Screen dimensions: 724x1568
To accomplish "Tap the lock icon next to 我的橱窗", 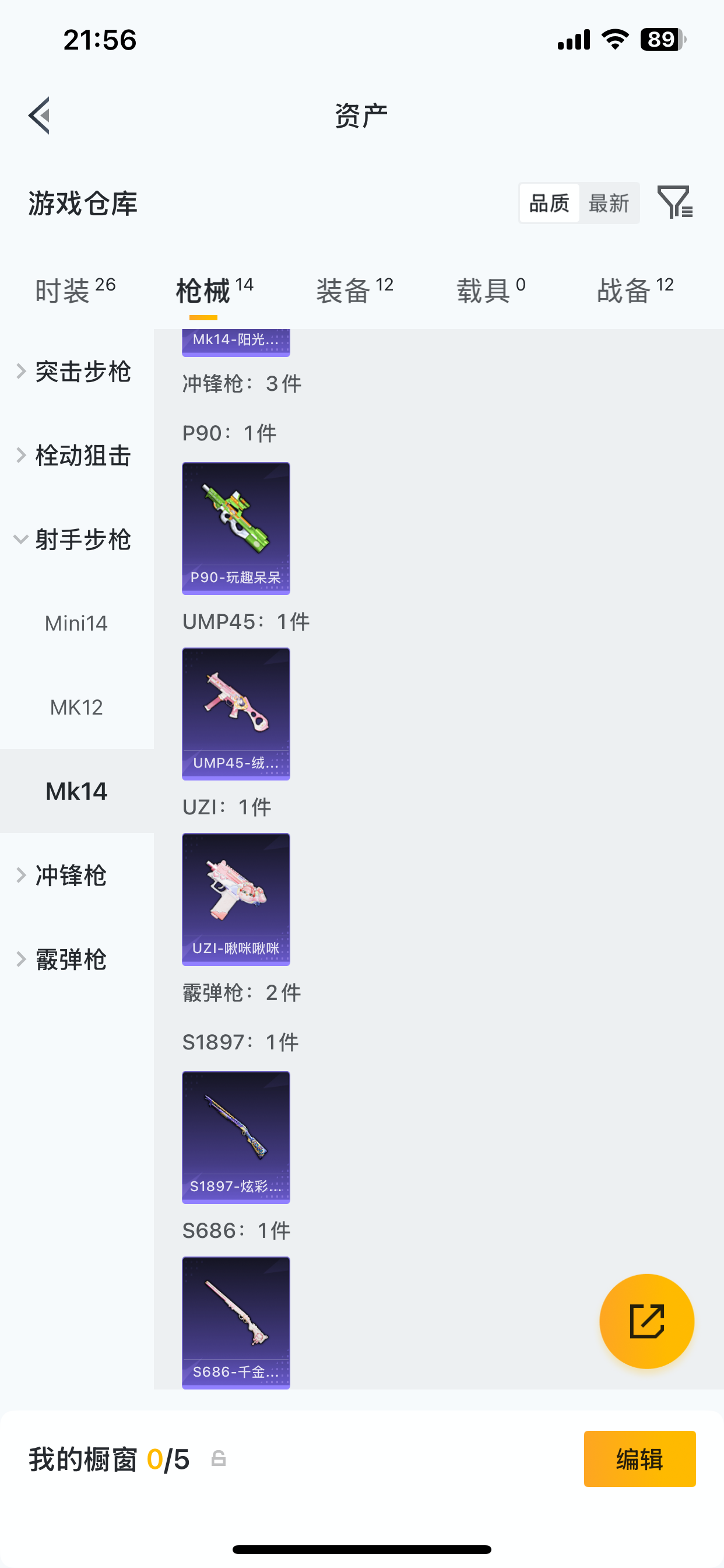I will (x=218, y=1459).
